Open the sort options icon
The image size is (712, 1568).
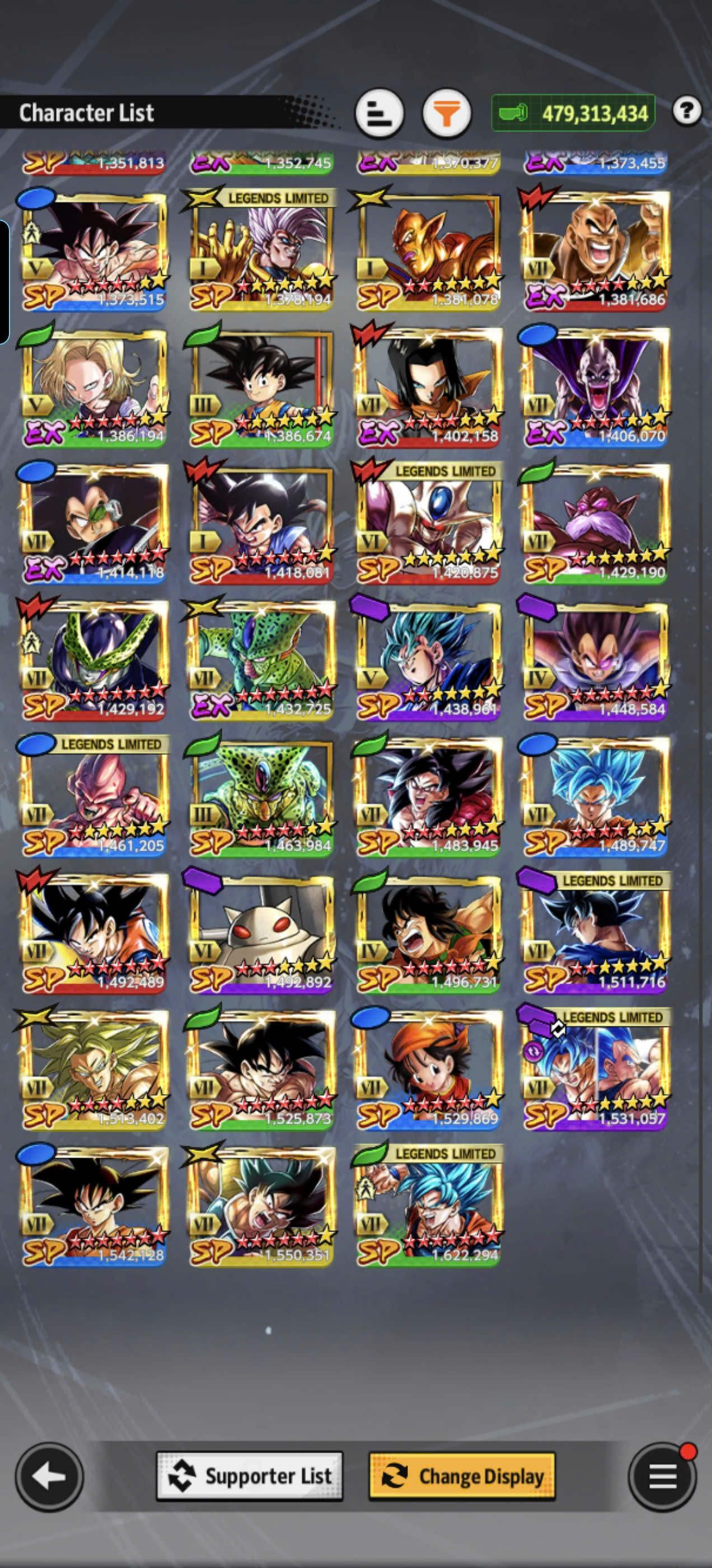(379, 113)
